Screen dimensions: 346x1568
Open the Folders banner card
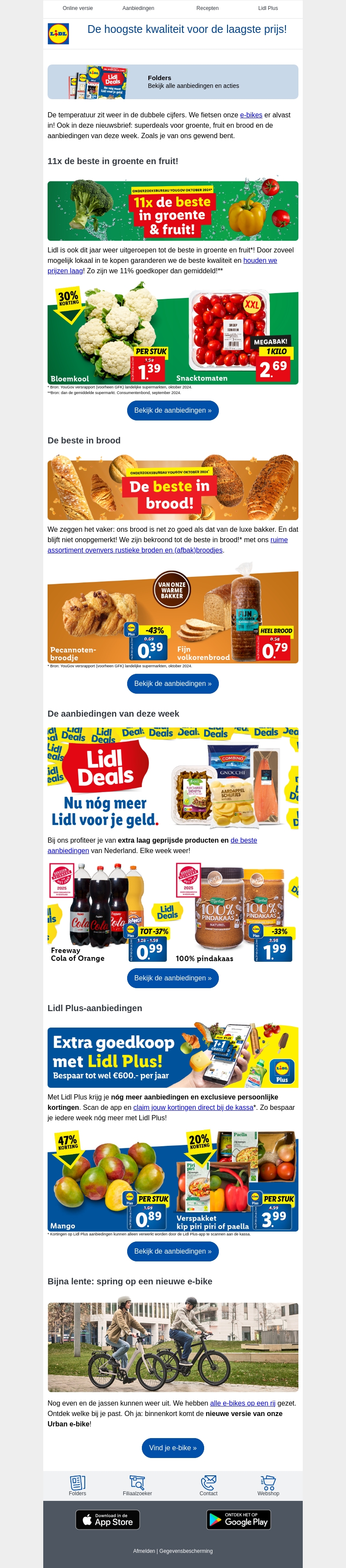pos(173,82)
